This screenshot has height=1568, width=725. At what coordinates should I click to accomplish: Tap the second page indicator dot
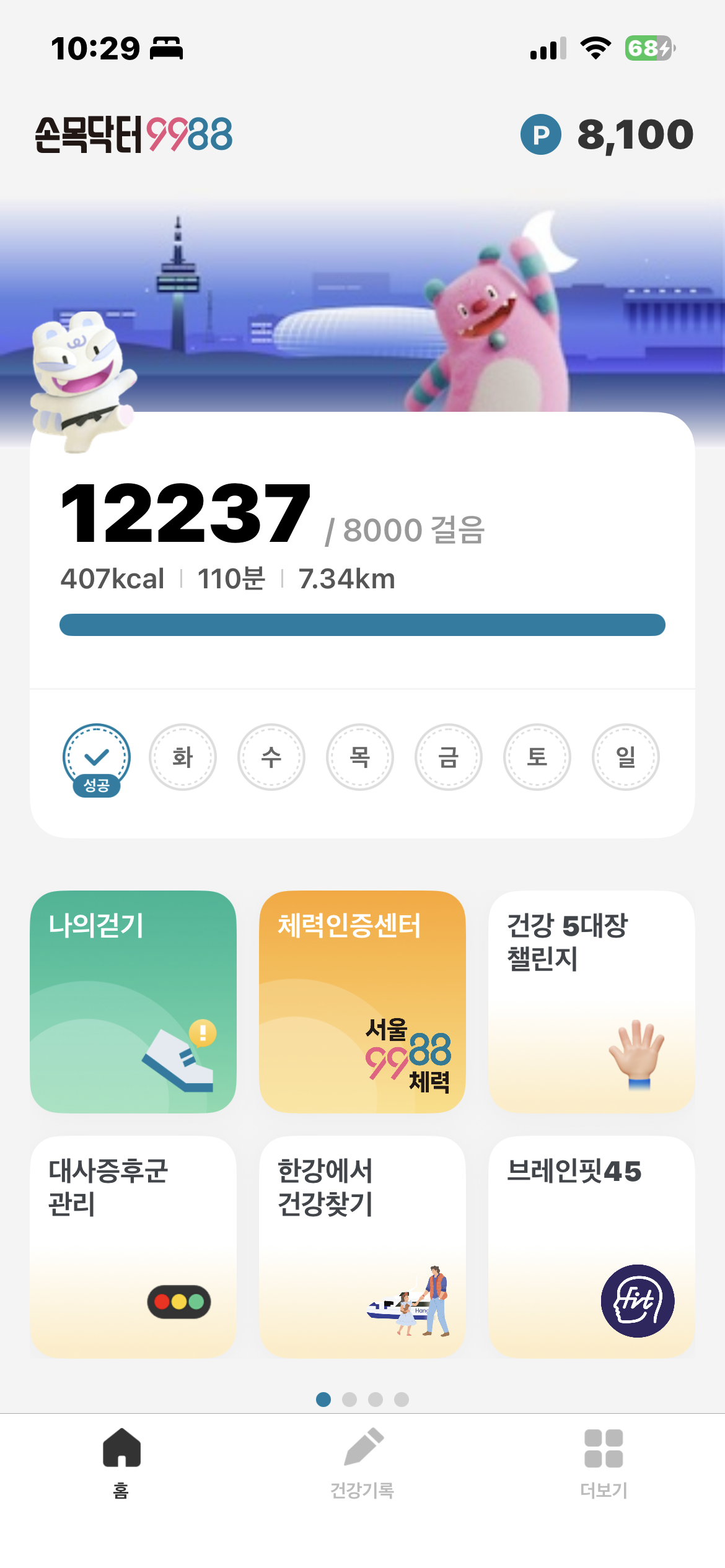(349, 1400)
